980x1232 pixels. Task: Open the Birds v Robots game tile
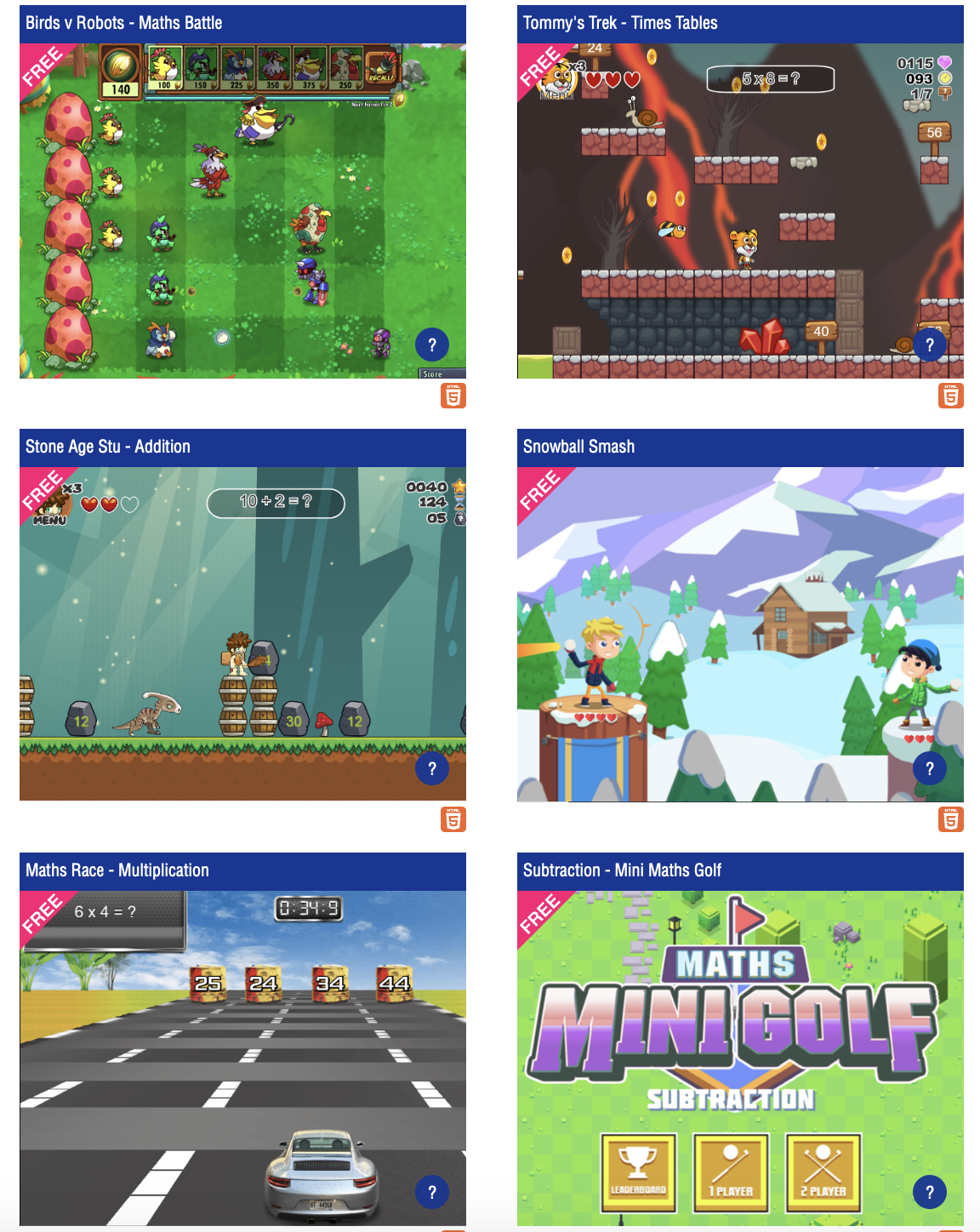point(242,211)
